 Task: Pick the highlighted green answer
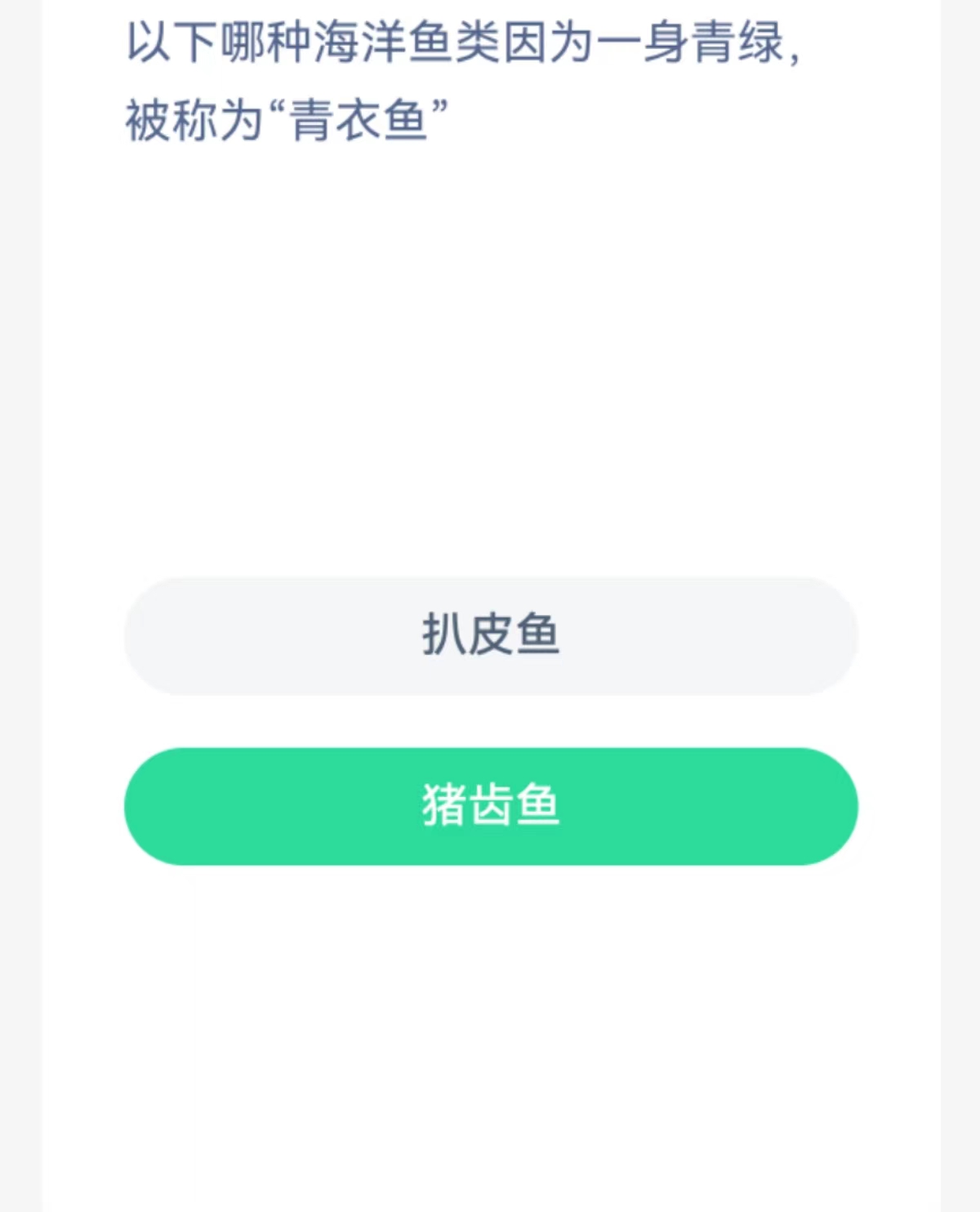tap(490, 805)
